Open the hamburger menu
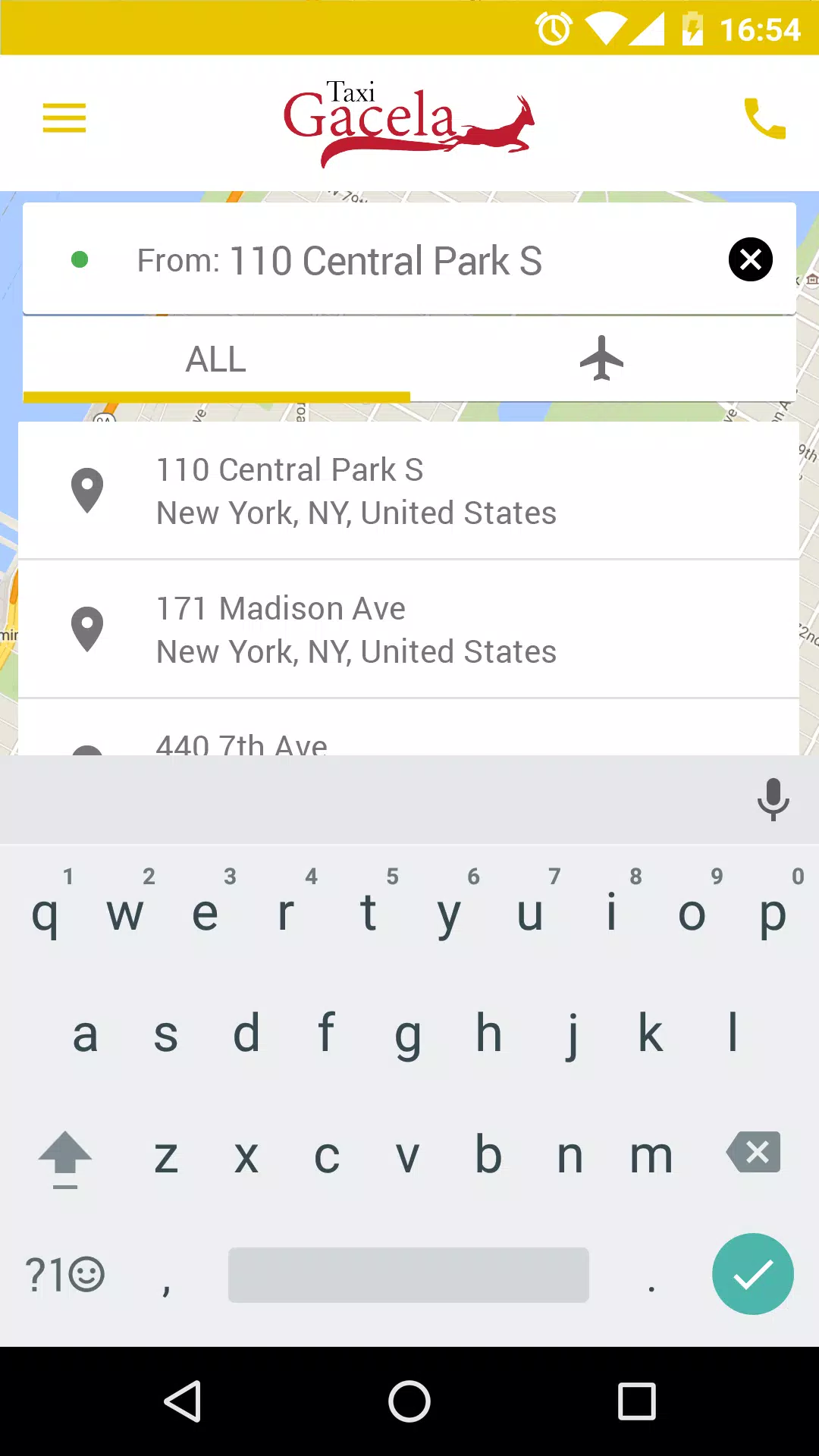The height and width of the screenshot is (1456, 819). pyautogui.click(x=64, y=118)
